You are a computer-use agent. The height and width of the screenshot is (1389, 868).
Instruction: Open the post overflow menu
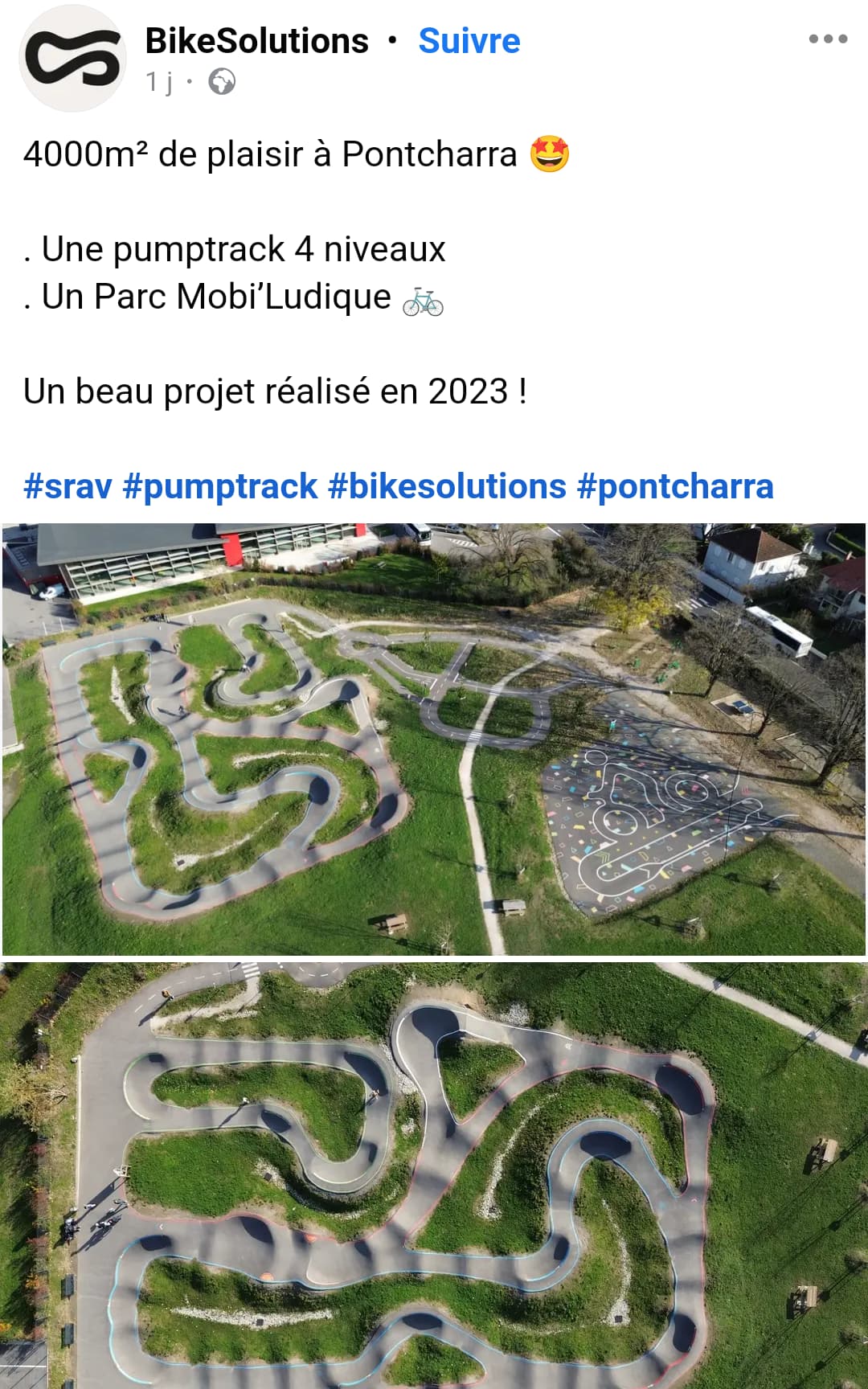pyautogui.click(x=828, y=39)
